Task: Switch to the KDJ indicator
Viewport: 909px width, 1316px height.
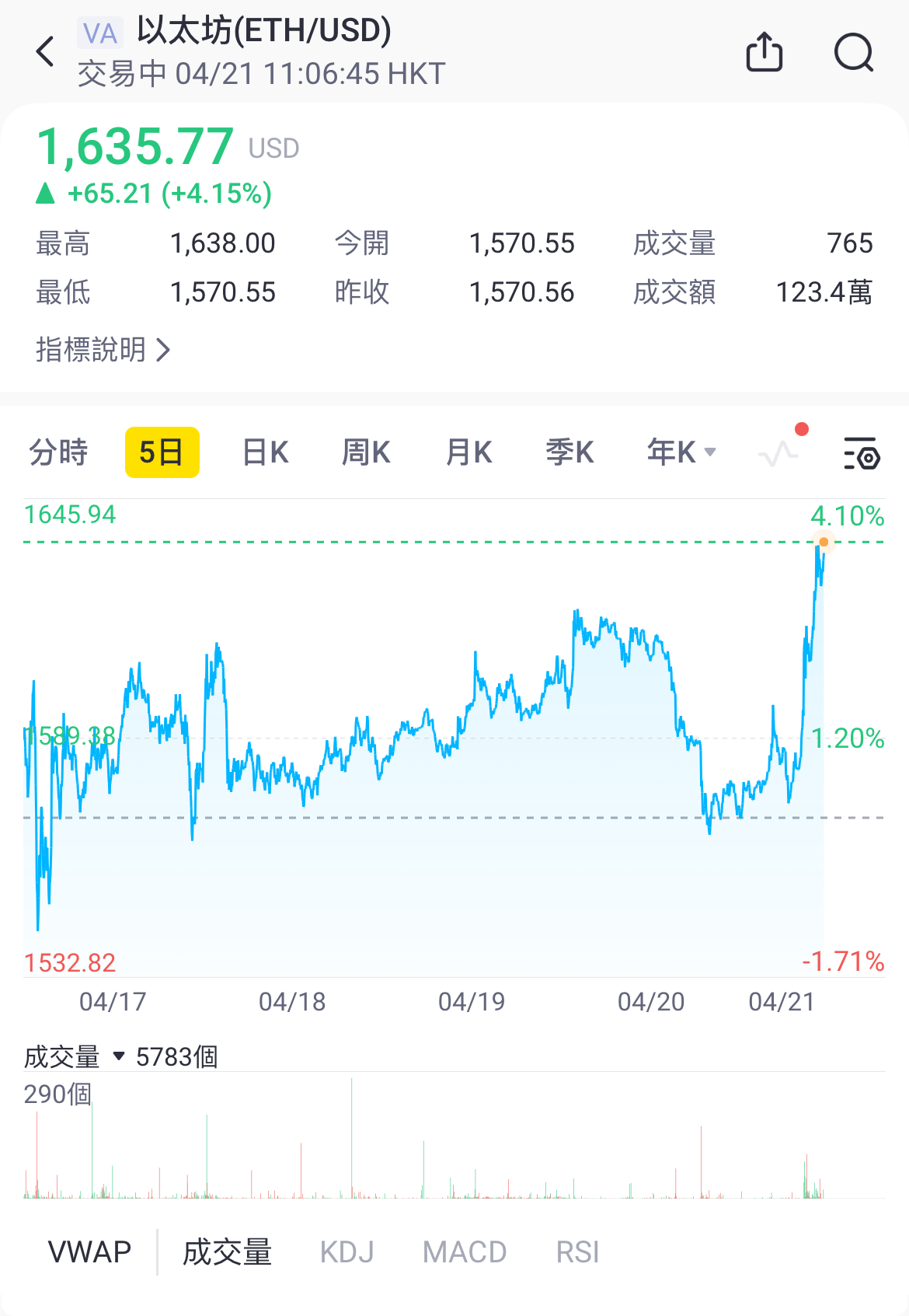Action: click(347, 1252)
